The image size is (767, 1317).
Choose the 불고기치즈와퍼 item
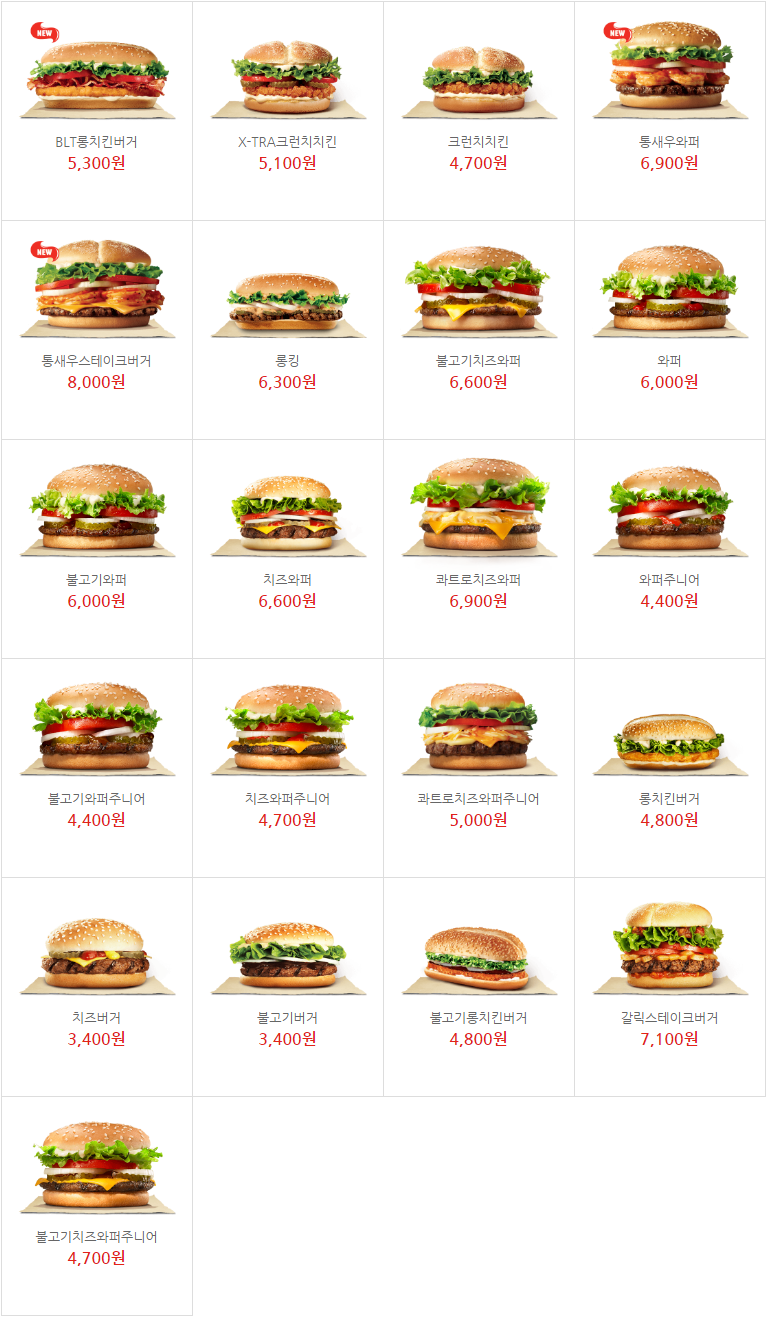tap(479, 330)
